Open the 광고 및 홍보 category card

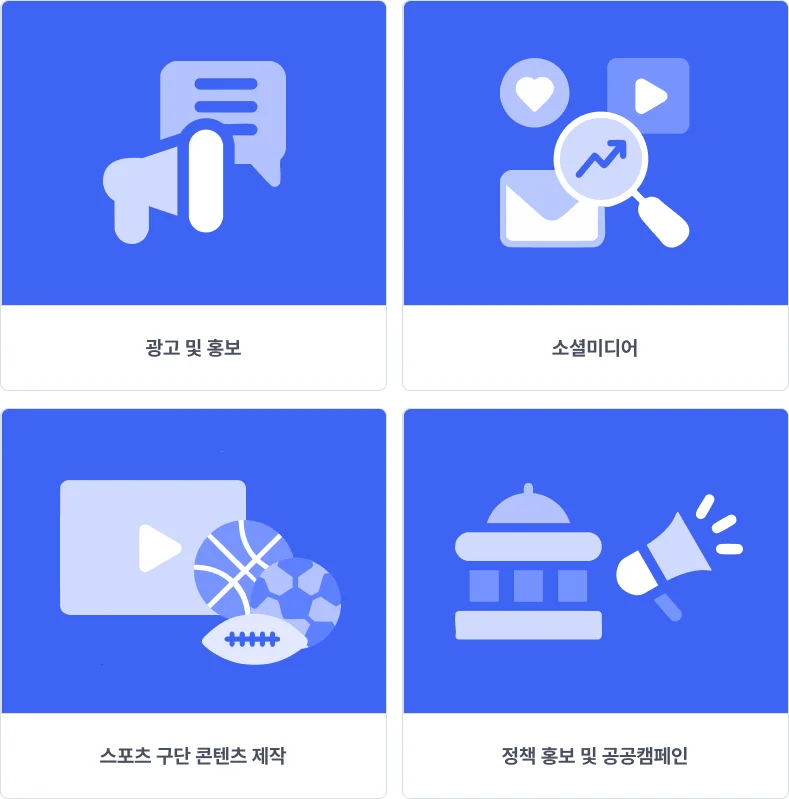(x=193, y=196)
